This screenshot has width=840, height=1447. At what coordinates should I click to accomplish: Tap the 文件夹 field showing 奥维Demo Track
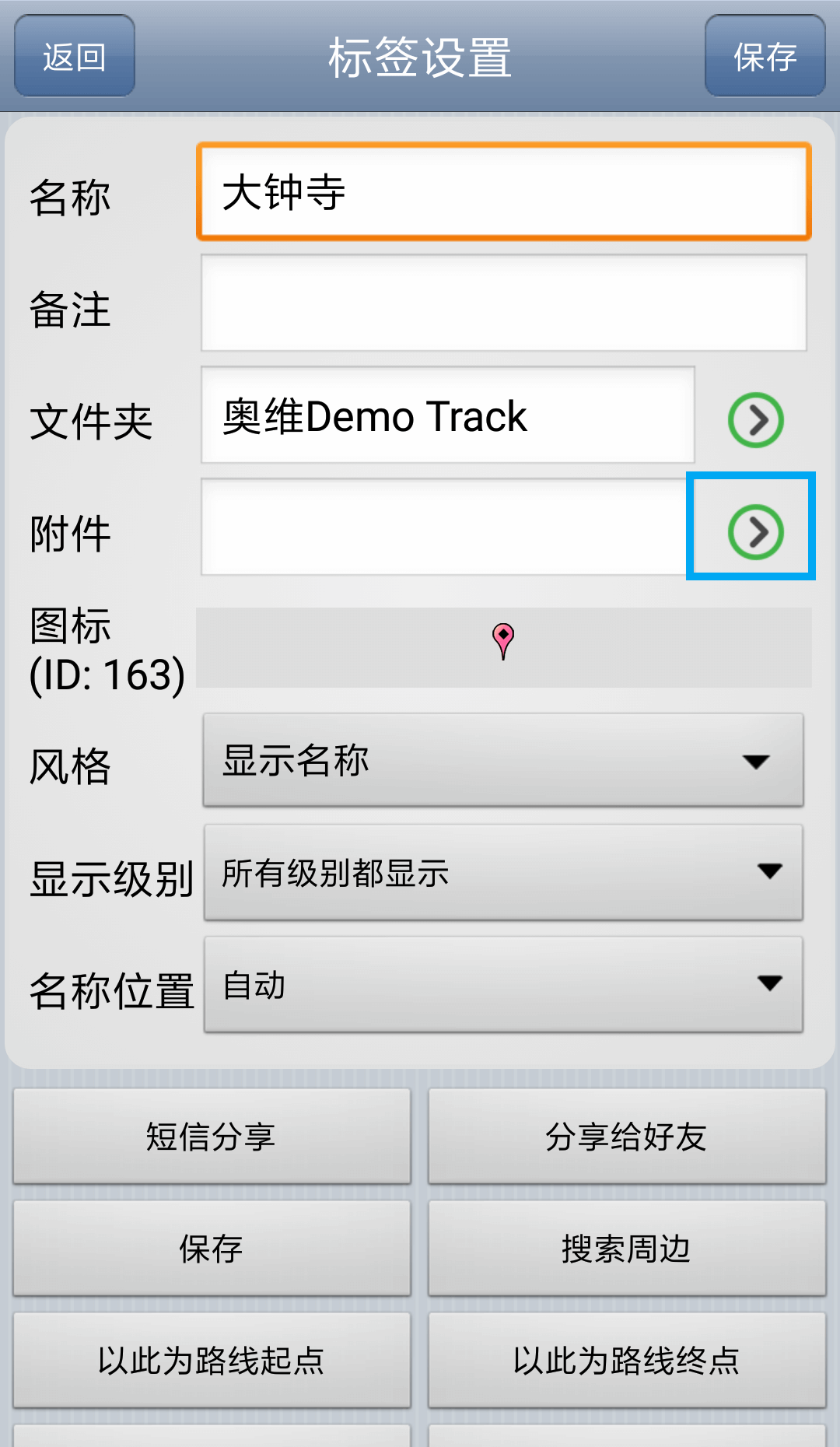click(447, 415)
